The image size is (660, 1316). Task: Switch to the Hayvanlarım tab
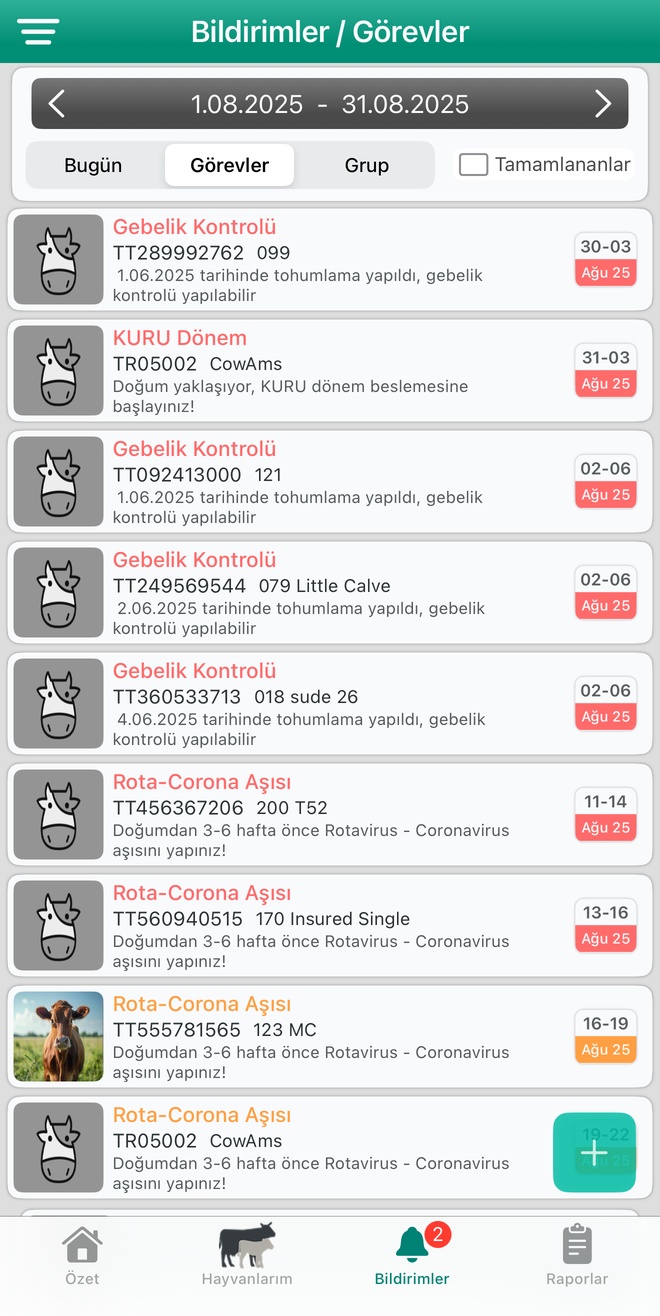247,1256
